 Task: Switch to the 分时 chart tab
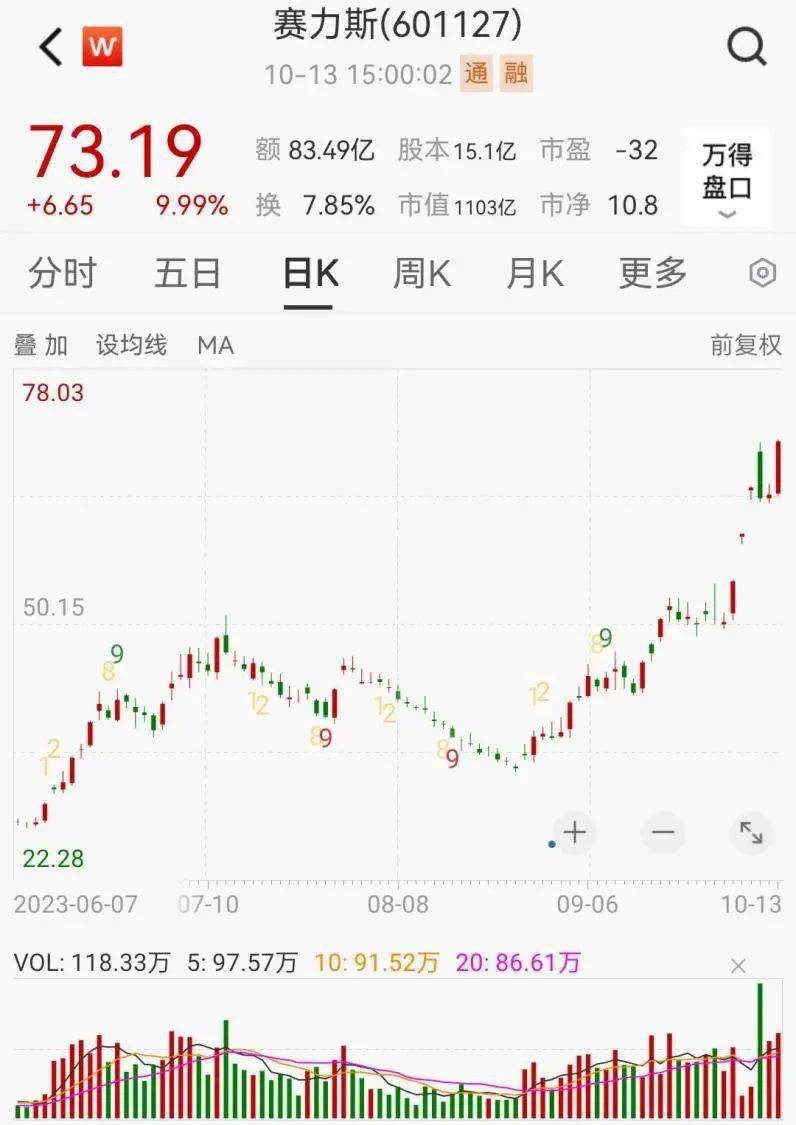62,273
